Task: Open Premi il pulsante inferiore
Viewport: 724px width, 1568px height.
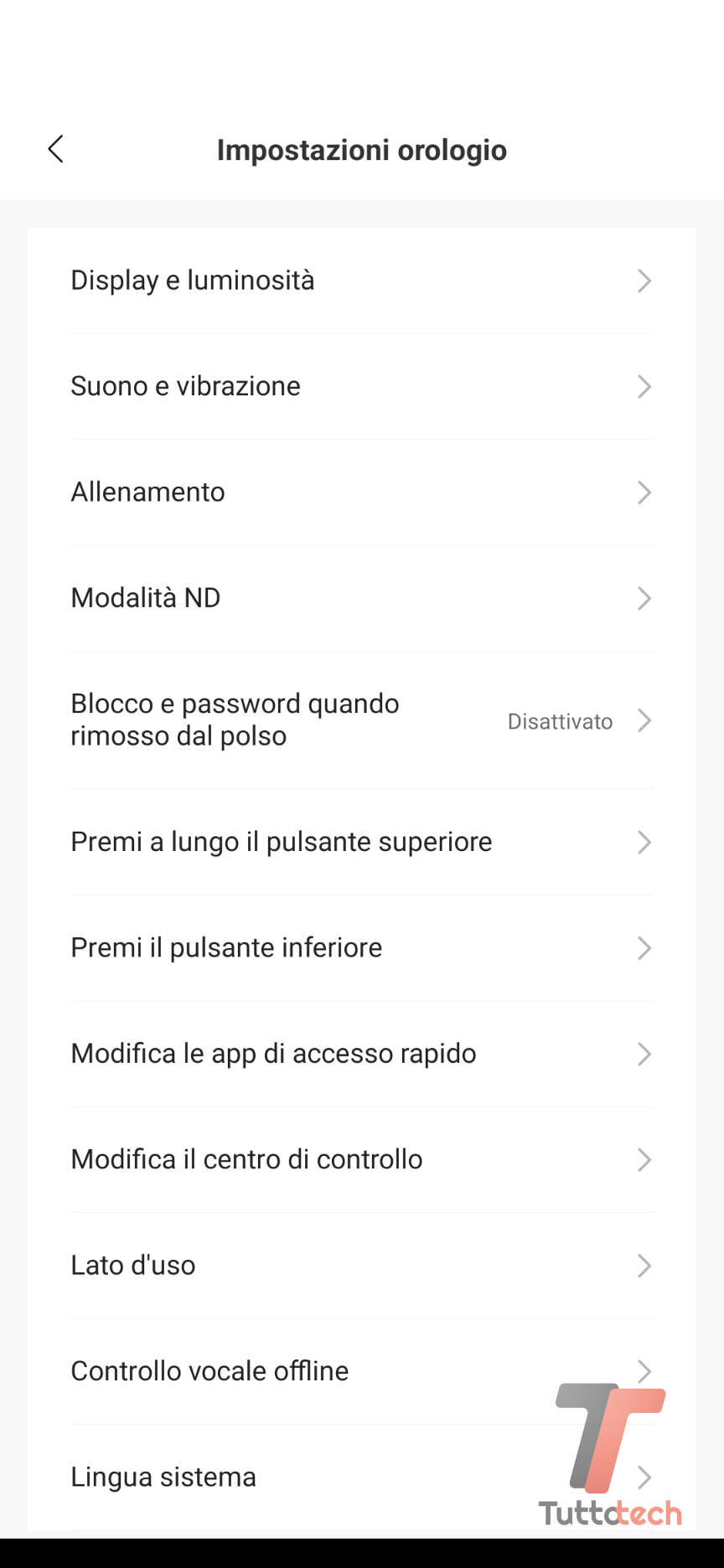Action: click(x=361, y=948)
